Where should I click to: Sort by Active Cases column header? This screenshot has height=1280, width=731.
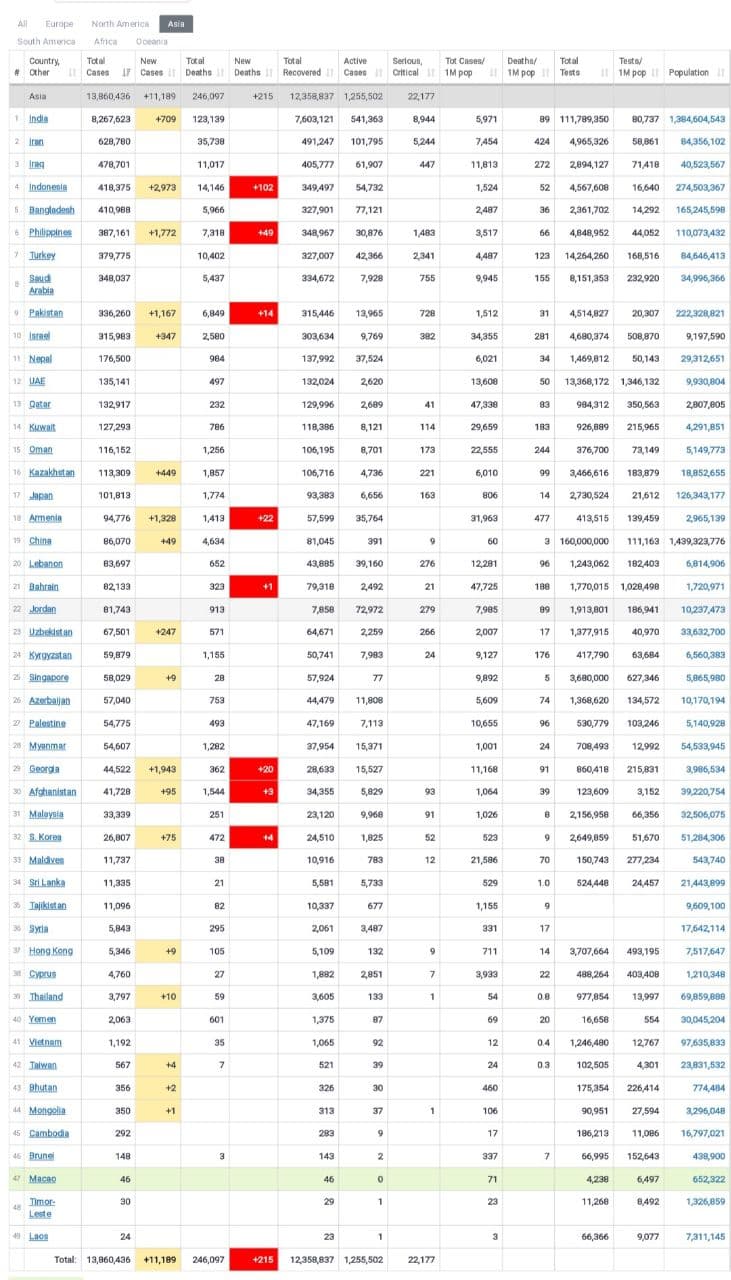pos(362,66)
